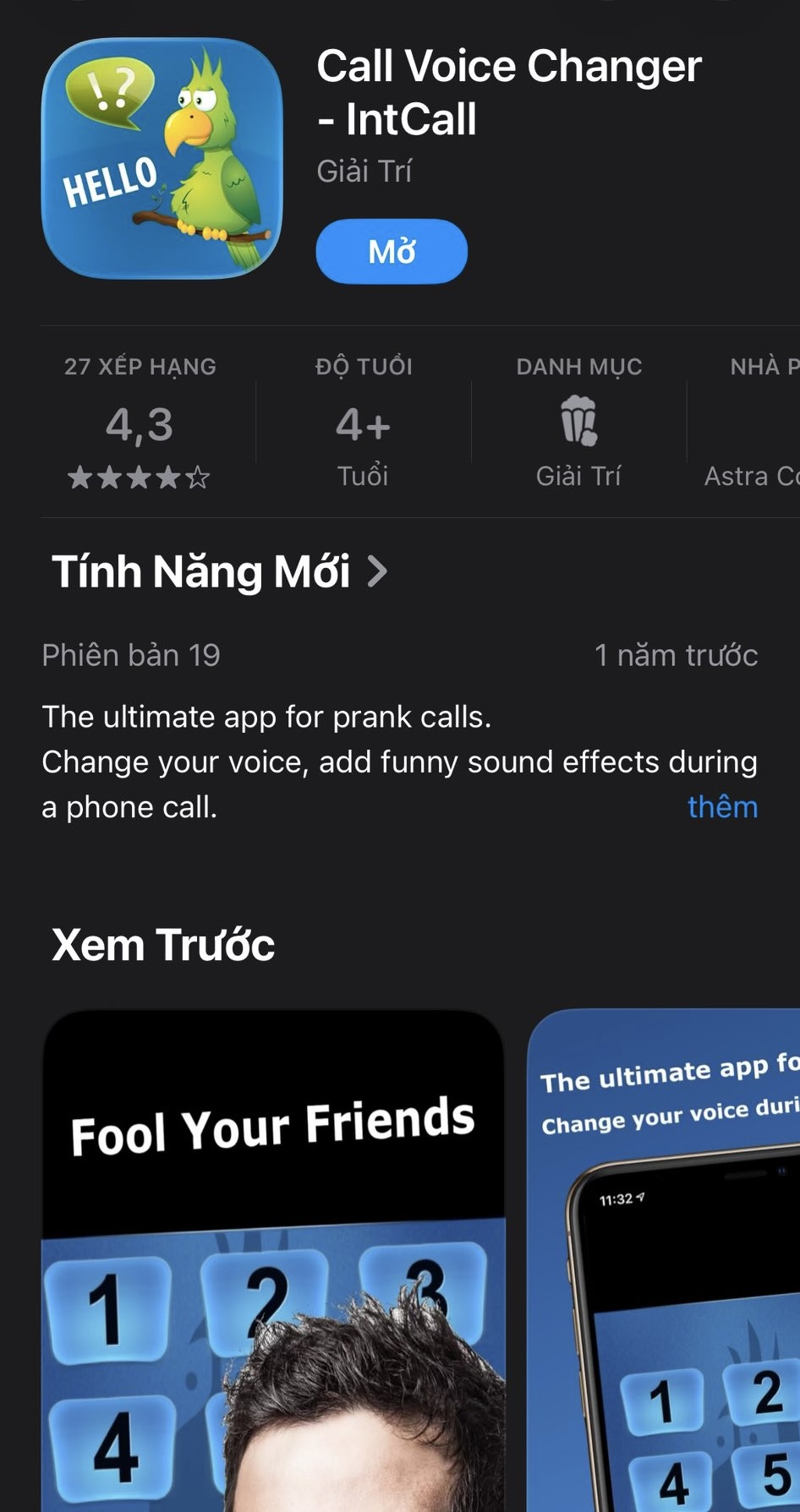Viewport: 800px width, 1512px height.
Task: Tap the 4,3 rating score
Action: (x=138, y=427)
